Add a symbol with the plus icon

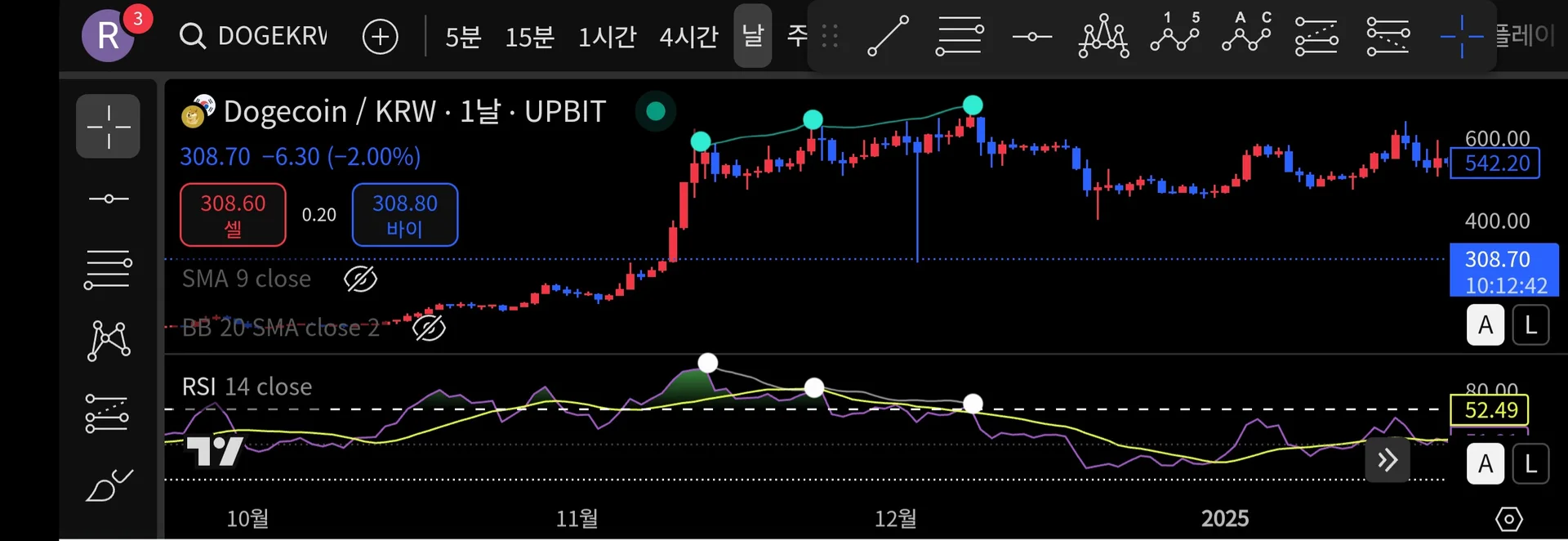(x=380, y=37)
